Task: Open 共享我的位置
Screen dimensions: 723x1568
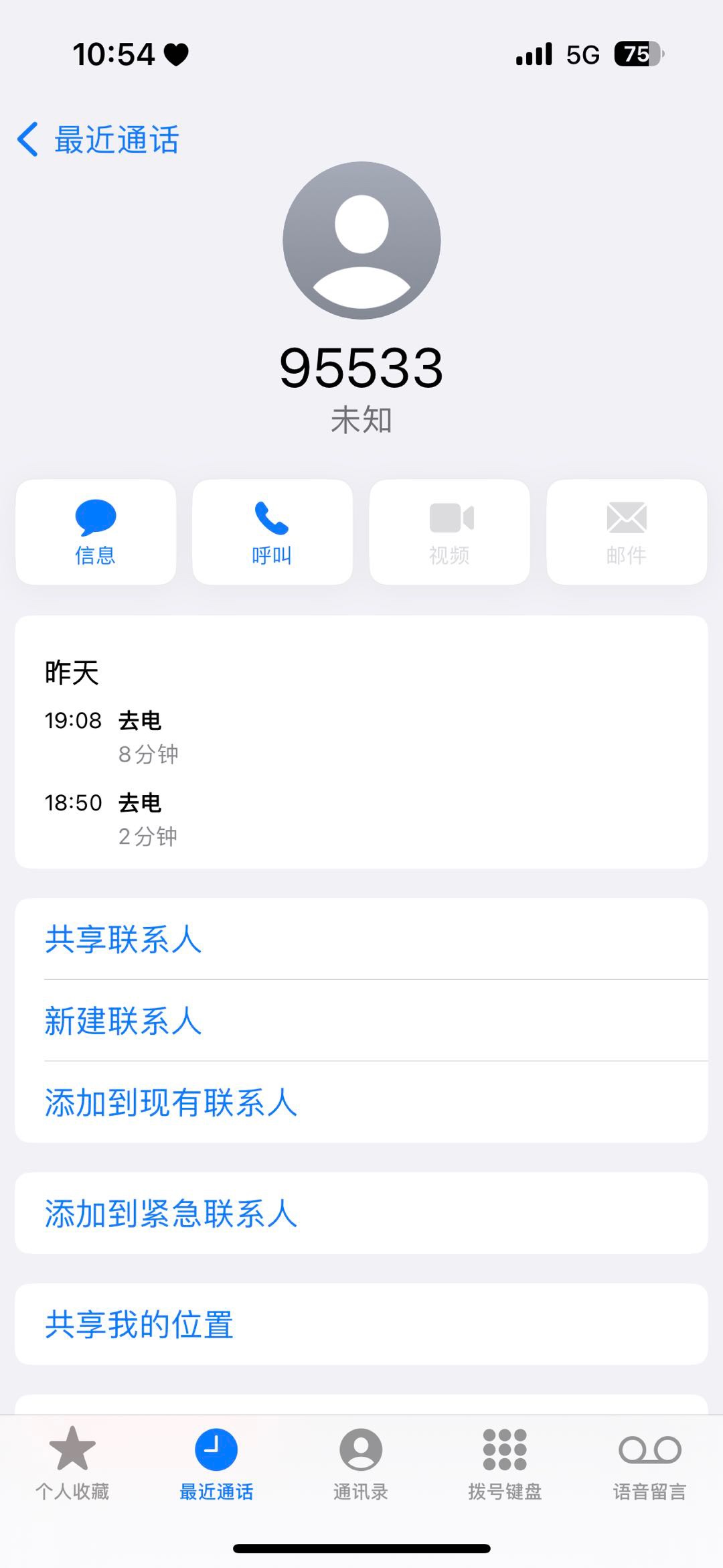Action: (361, 1324)
